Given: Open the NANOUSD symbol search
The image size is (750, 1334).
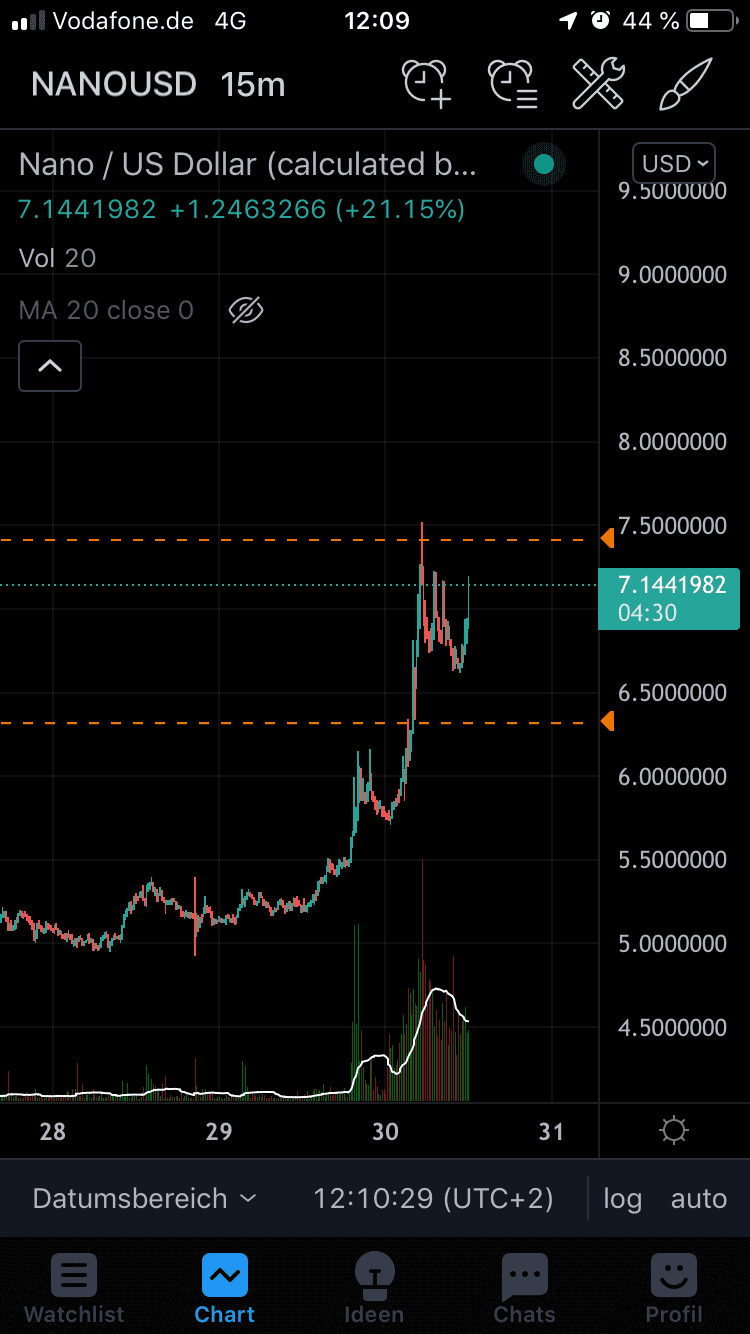Looking at the screenshot, I should click(x=113, y=84).
